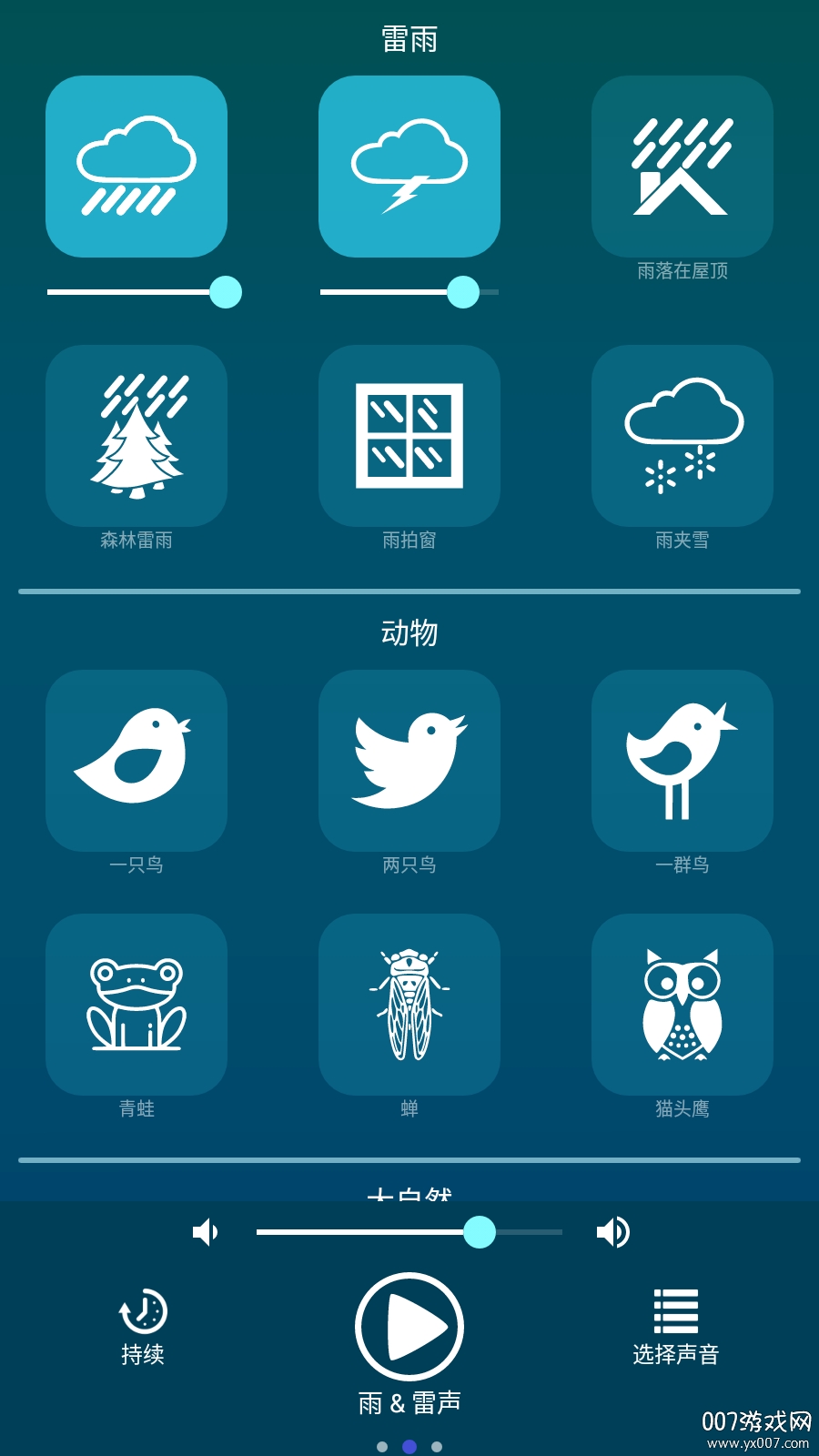Screen dimensions: 819x1456
Task: Select the 一群鸟 sound
Action: pyautogui.click(x=682, y=761)
